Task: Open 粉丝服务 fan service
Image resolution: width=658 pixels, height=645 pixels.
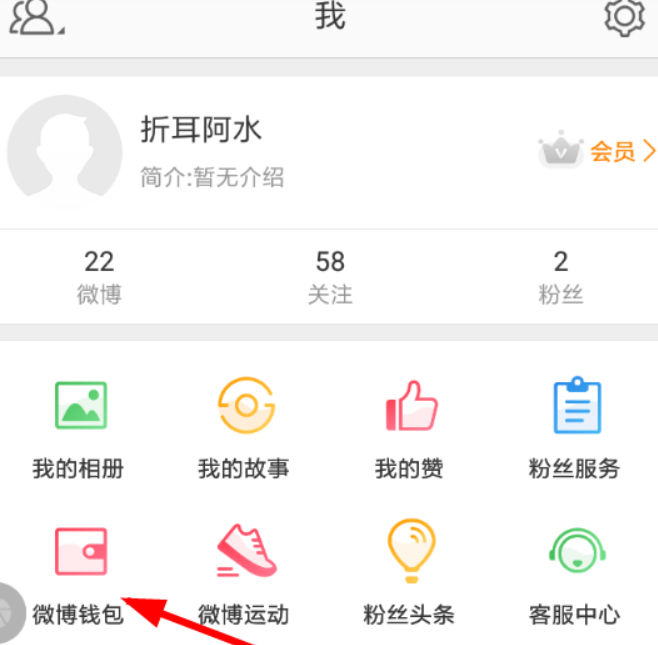Action: [x=575, y=427]
